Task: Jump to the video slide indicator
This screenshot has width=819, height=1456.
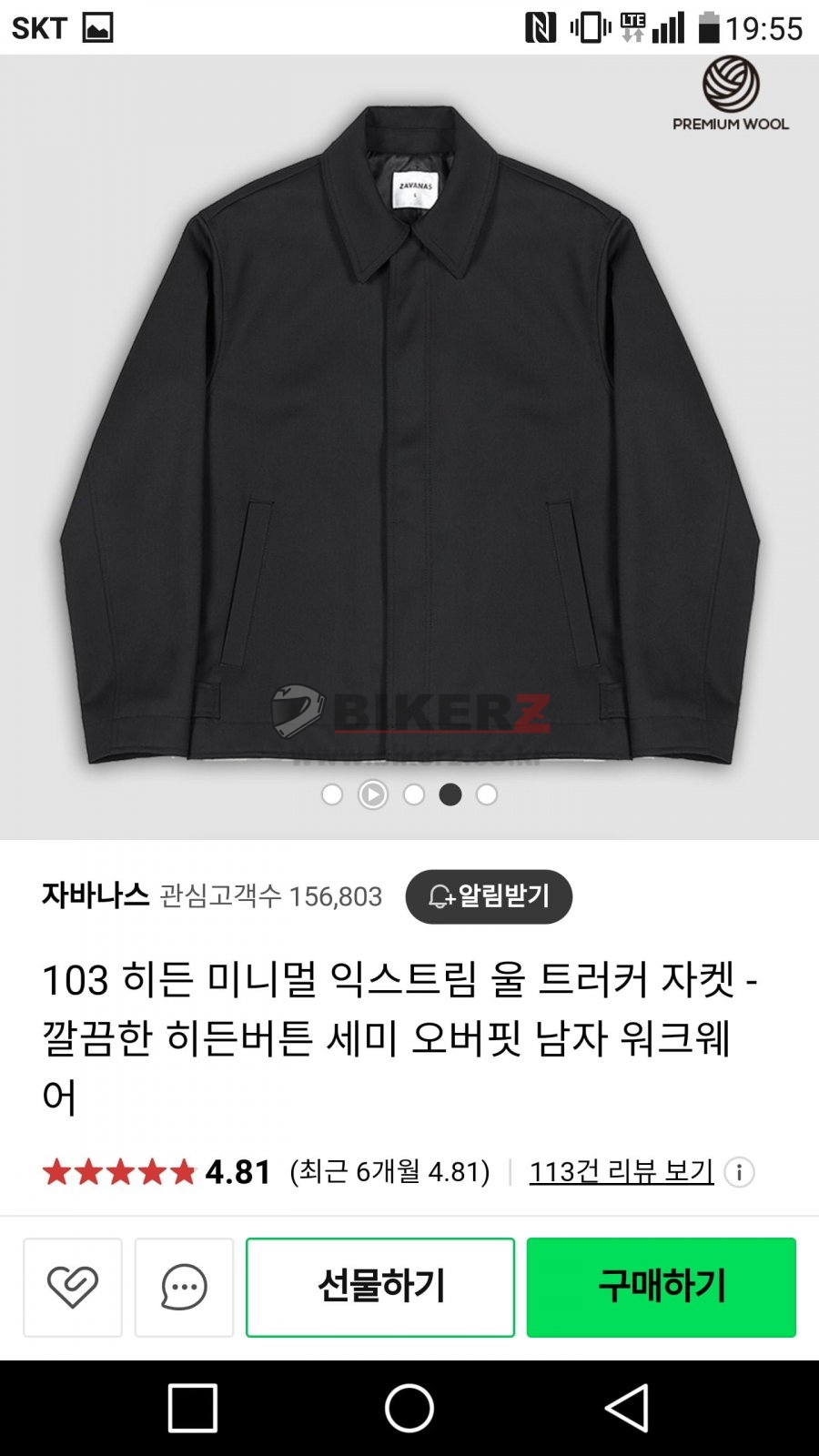Action: click(372, 794)
